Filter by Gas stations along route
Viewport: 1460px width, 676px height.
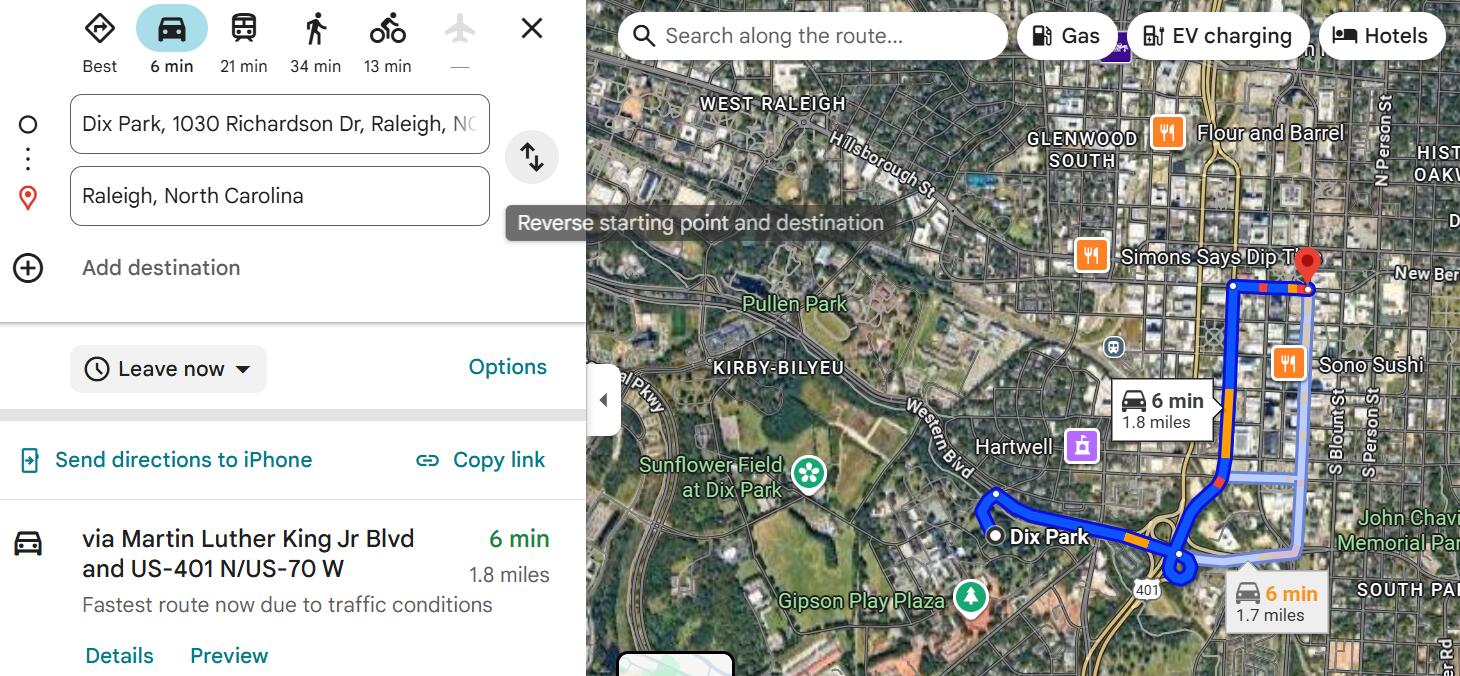1065,36
